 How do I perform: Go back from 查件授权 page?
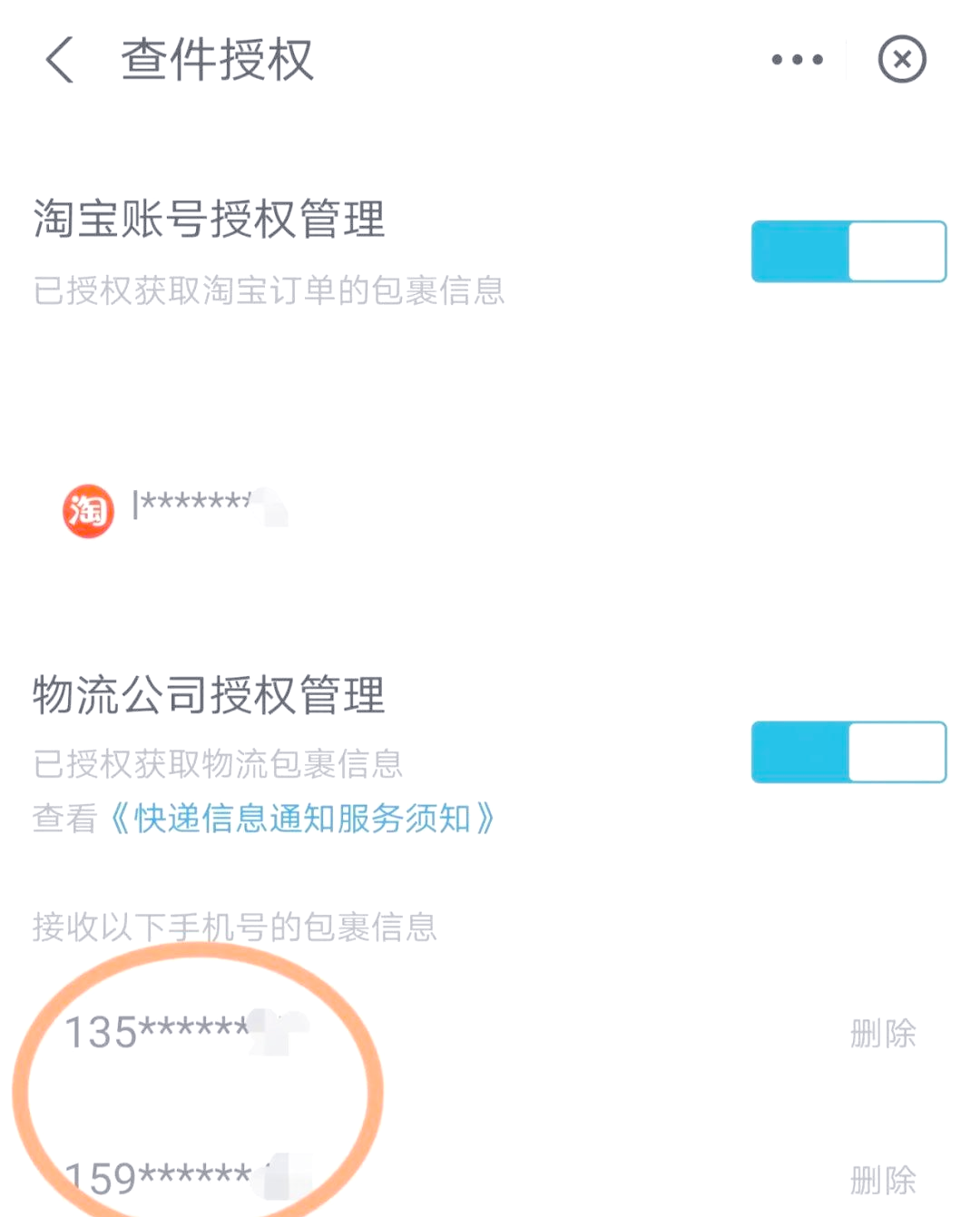point(60,60)
